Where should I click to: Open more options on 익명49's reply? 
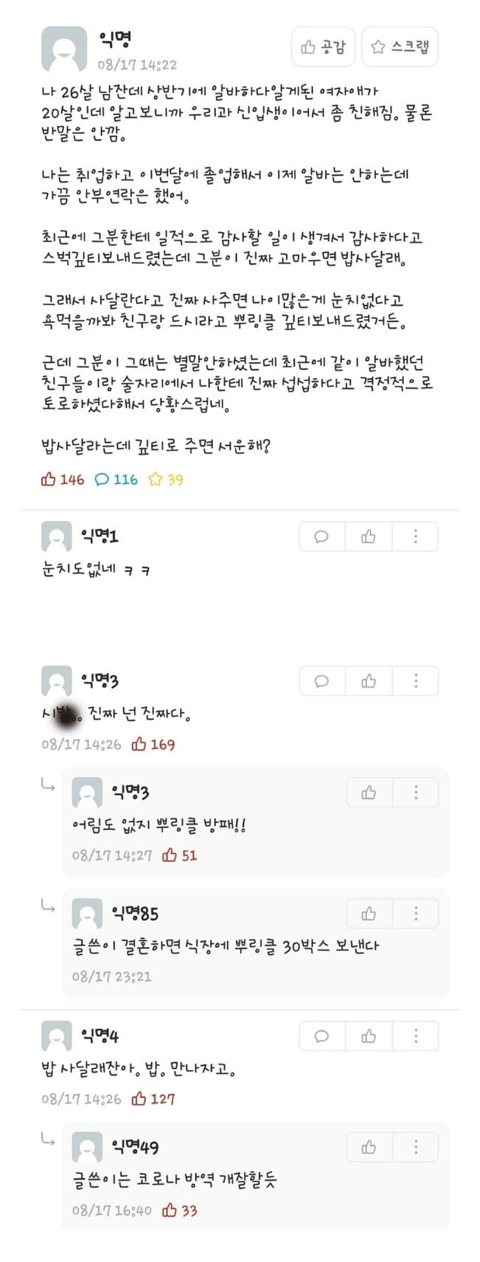click(x=415, y=1146)
